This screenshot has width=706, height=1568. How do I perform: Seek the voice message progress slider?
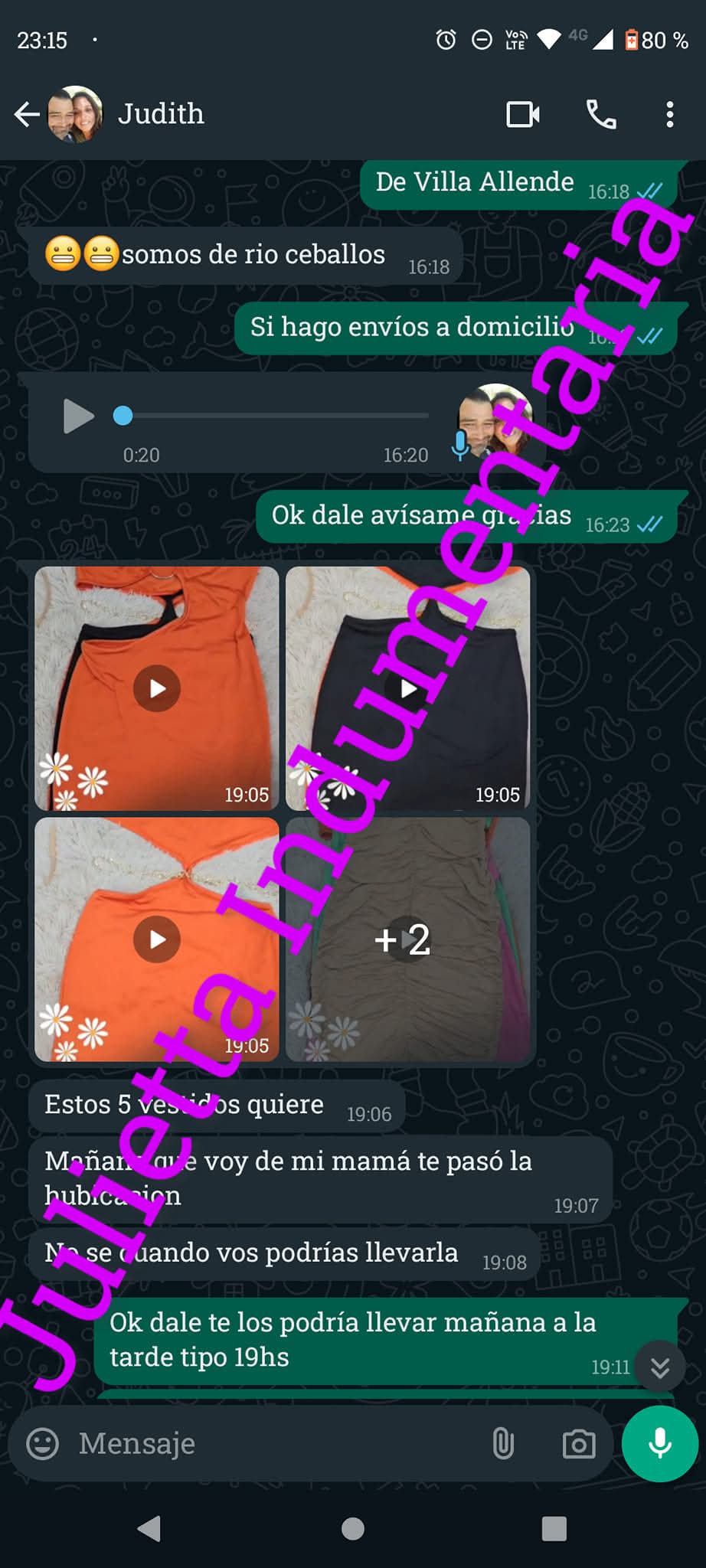276,416
